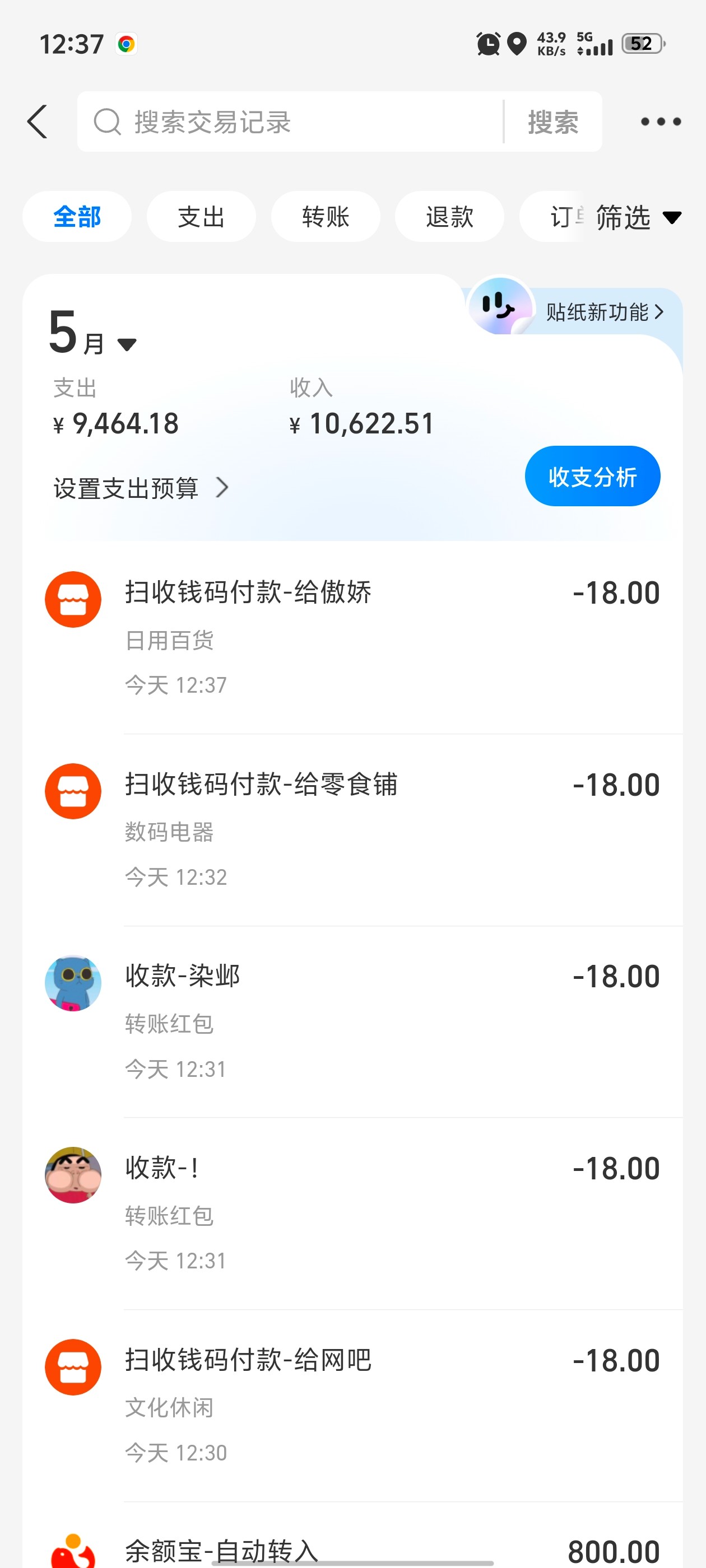The height and width of the screenshot is (1568, 706).
Task: View the 收款-! transfer record
Action: 365,1213
